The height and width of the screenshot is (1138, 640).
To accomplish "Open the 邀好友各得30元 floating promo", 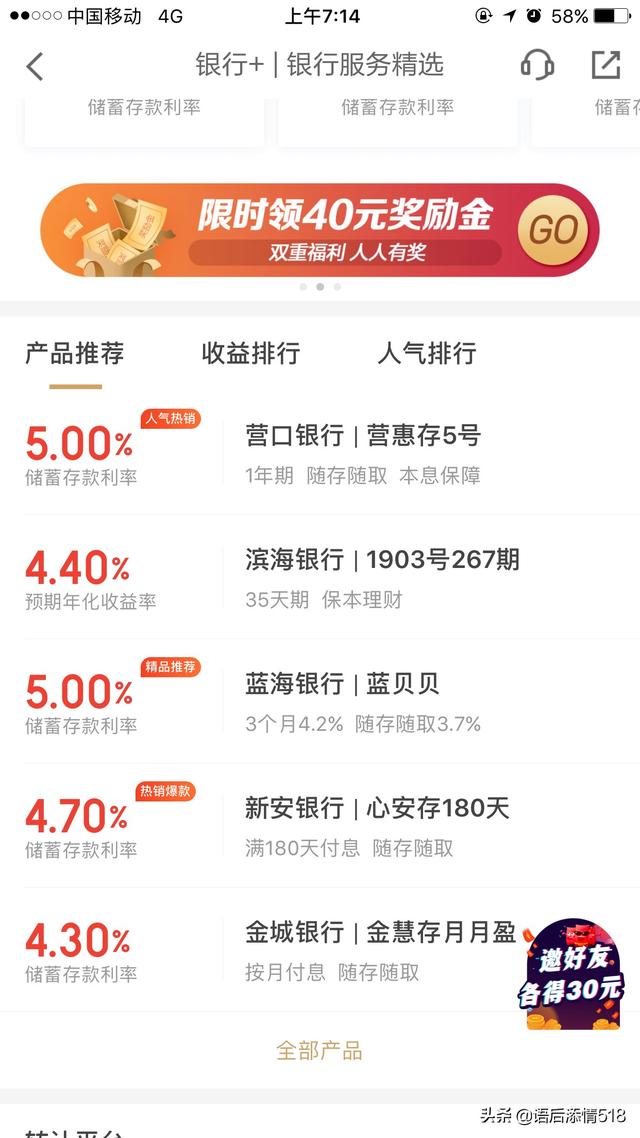I will pyautogui.click(x=573, y=974).
